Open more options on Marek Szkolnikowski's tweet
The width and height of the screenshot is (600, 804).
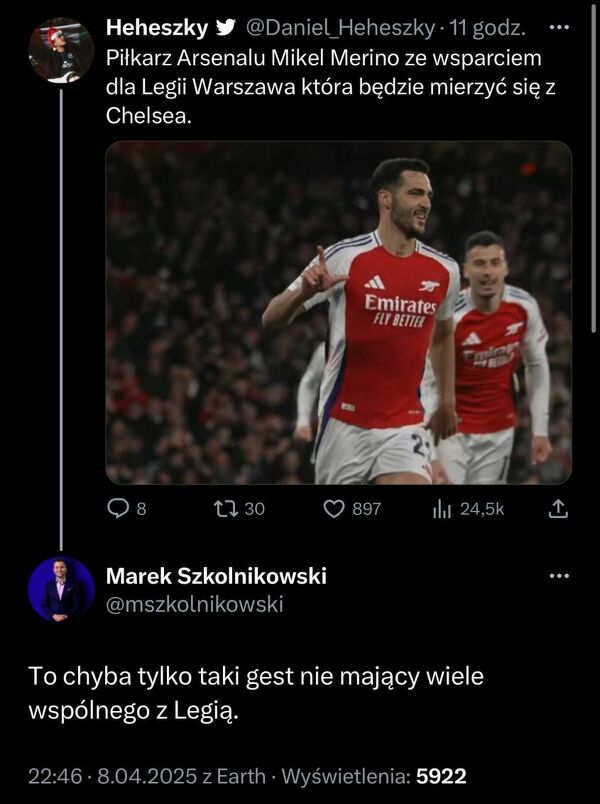point(559,577)
